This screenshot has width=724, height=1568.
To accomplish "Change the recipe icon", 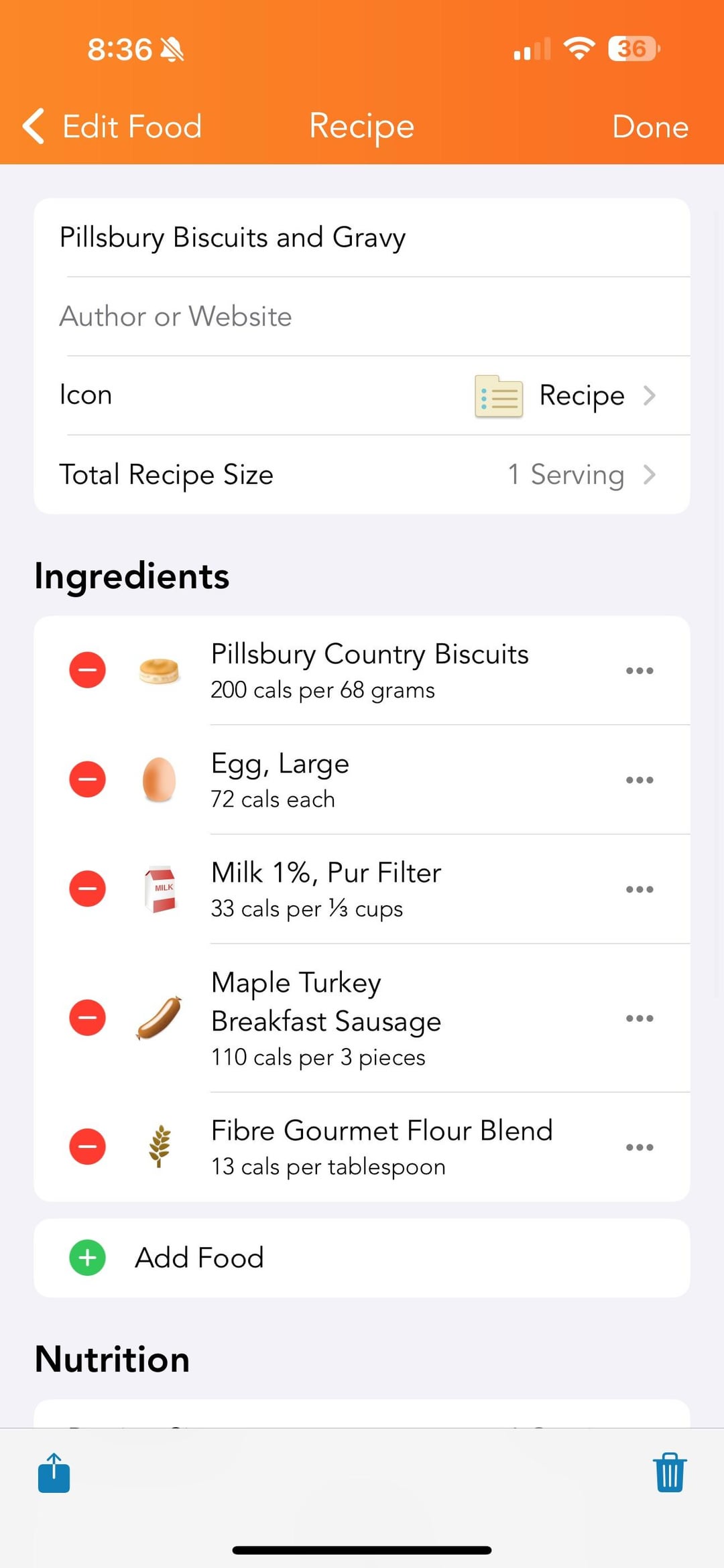I will (x=362, y=395).
